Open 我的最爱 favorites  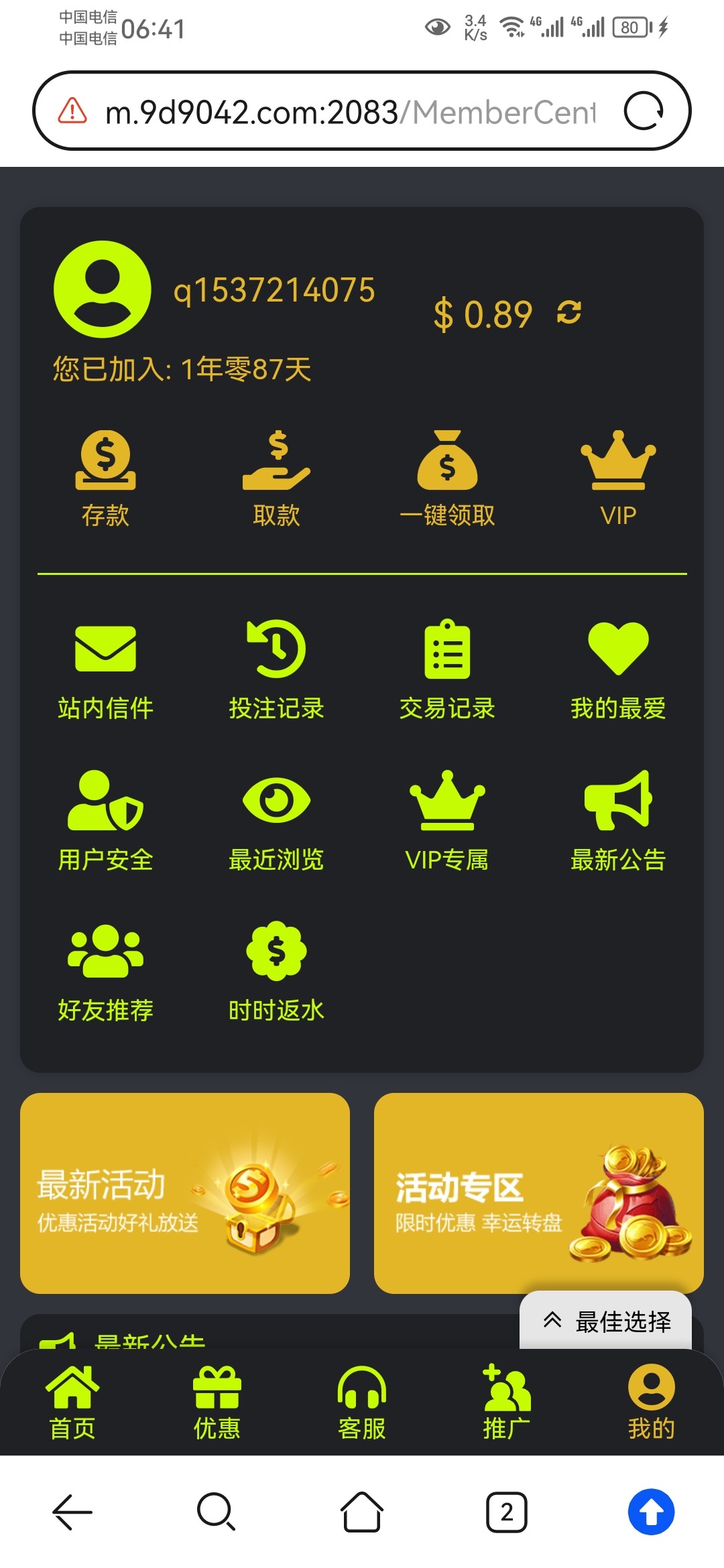click(x=618, y=670)
